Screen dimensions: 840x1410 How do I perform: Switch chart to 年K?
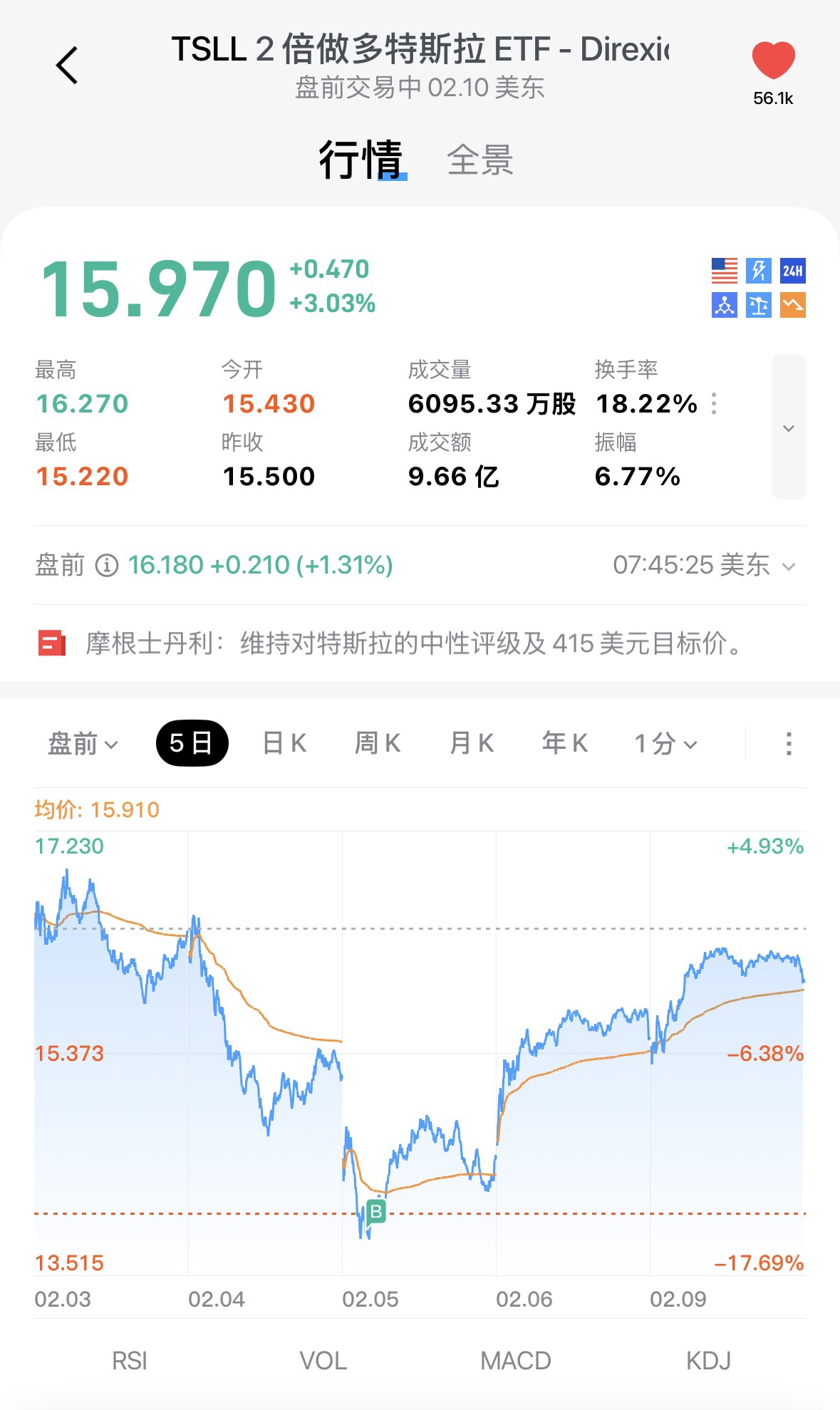[564, 743]
